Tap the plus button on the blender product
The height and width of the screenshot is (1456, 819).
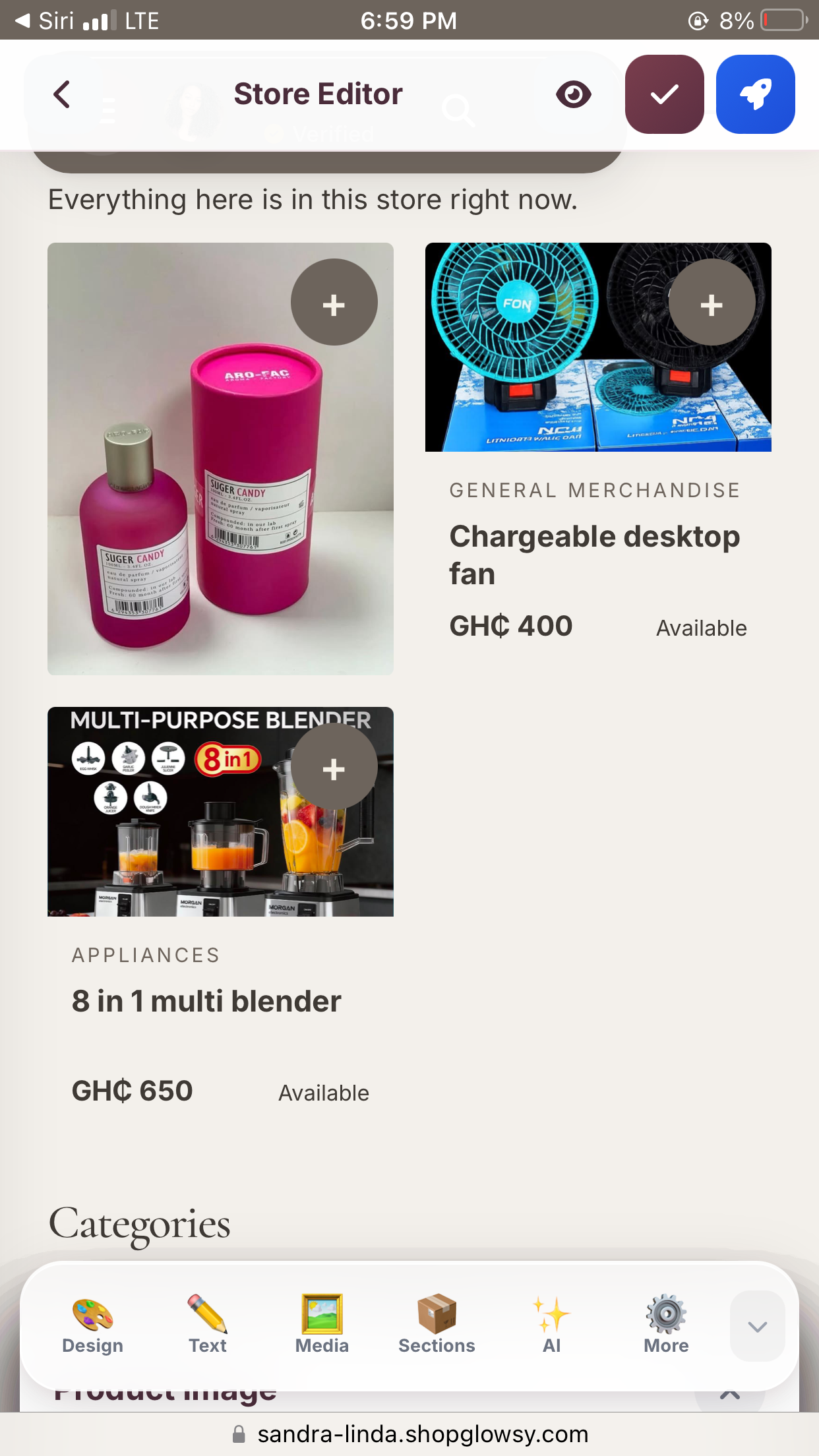(334, 766)
